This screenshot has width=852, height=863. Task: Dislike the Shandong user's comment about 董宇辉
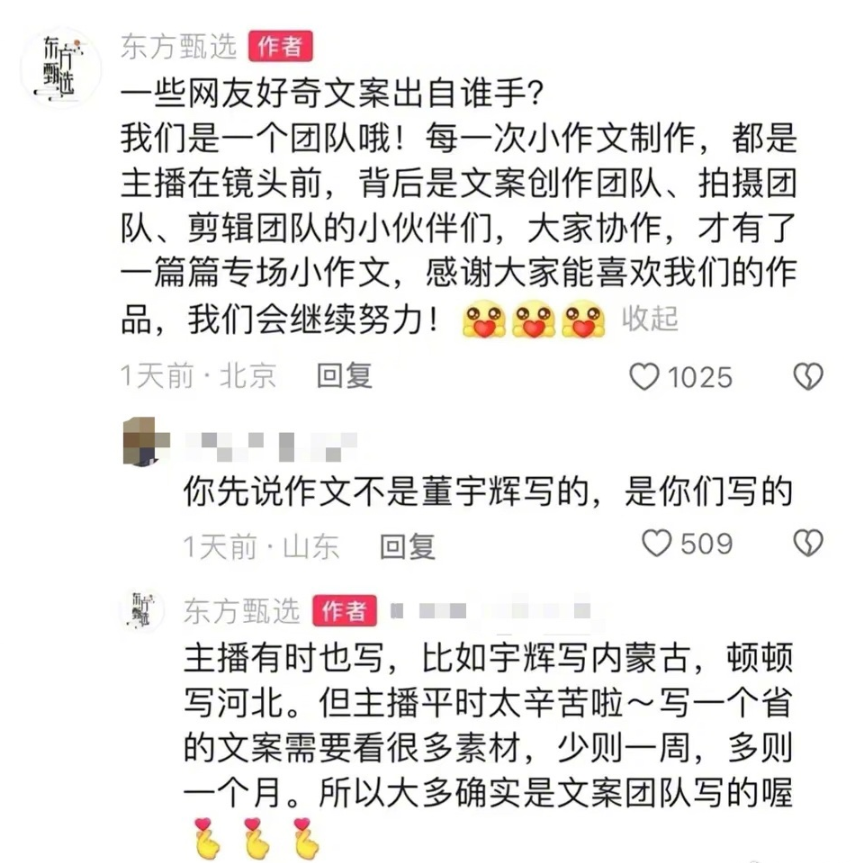807,544
